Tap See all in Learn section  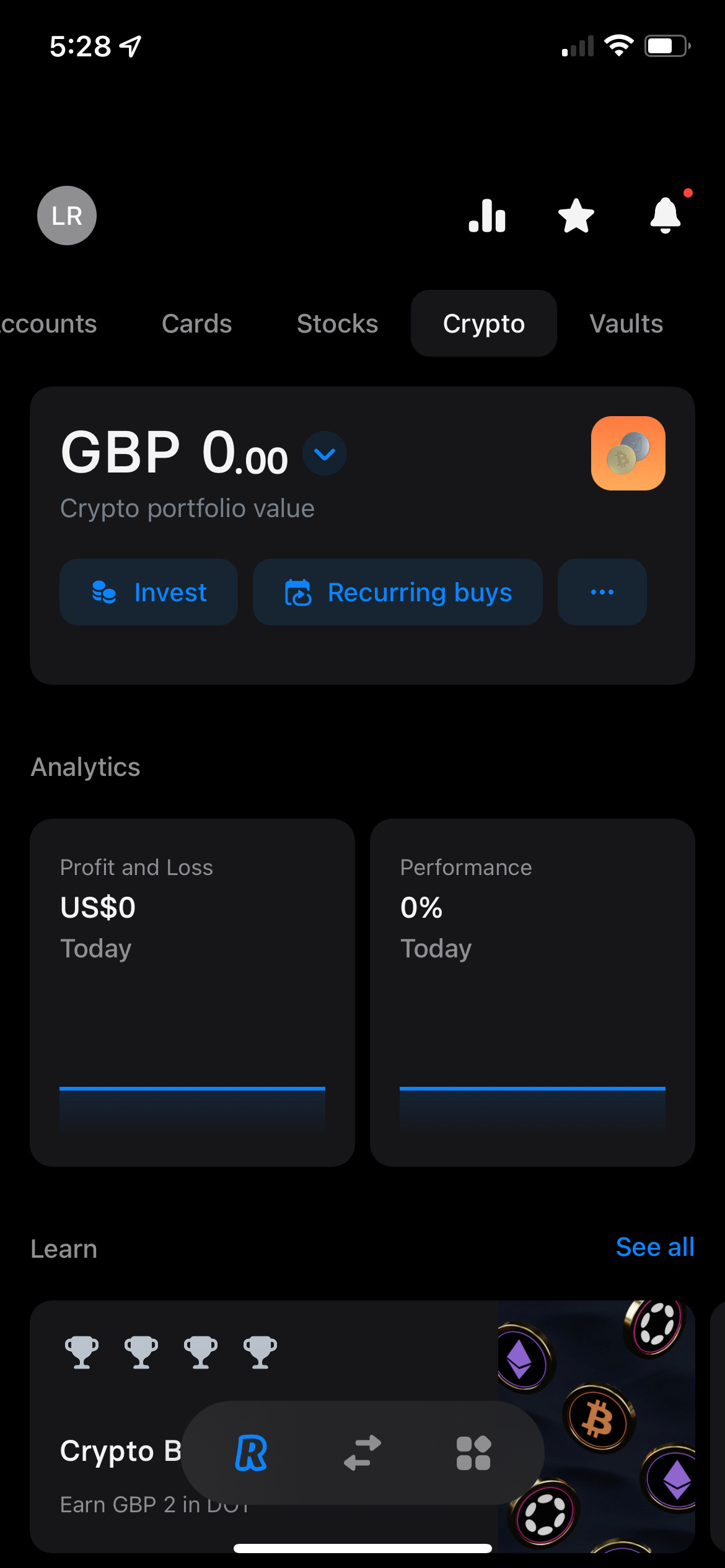[x=655, y=1247]
